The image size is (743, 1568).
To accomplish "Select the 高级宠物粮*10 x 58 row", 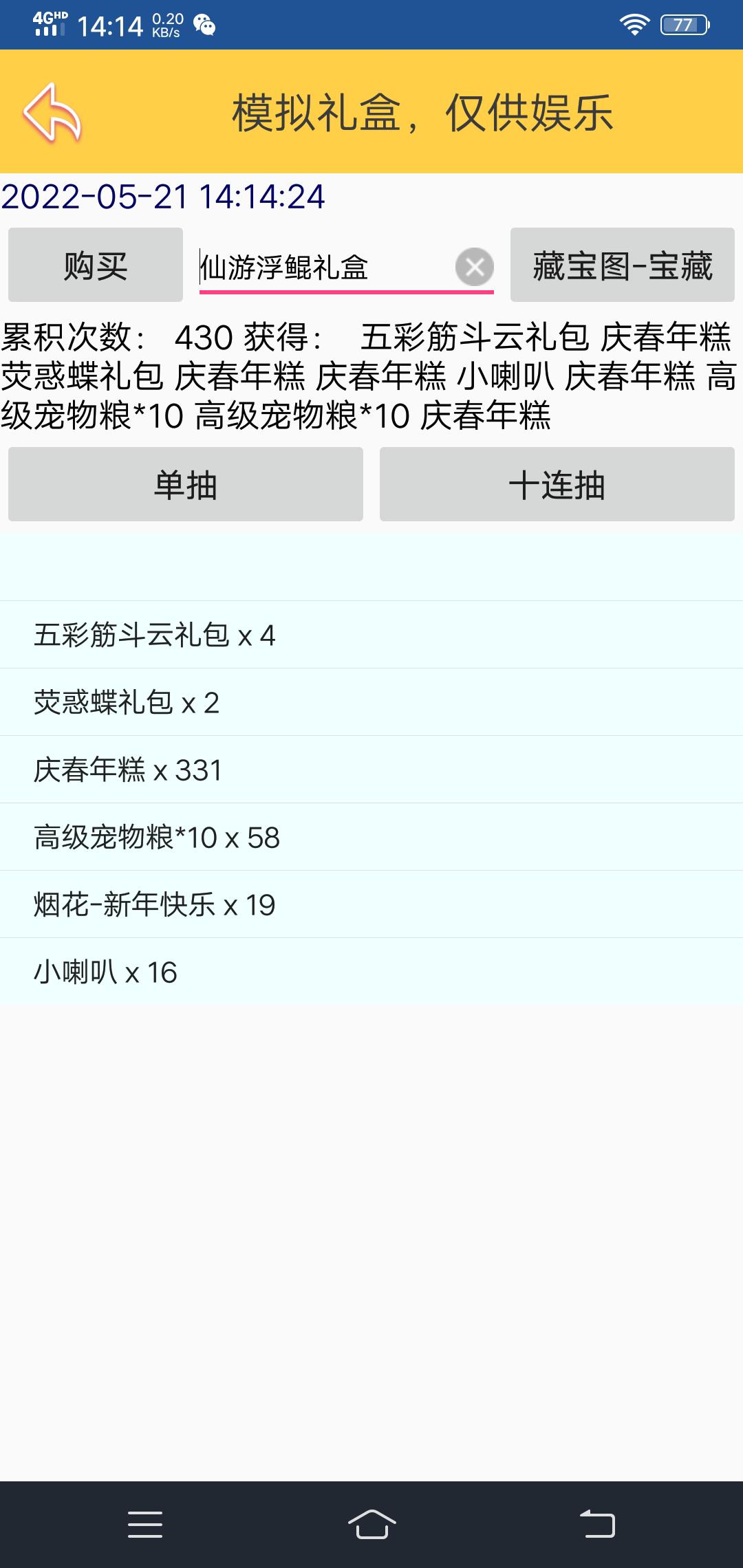I will 371,837.
